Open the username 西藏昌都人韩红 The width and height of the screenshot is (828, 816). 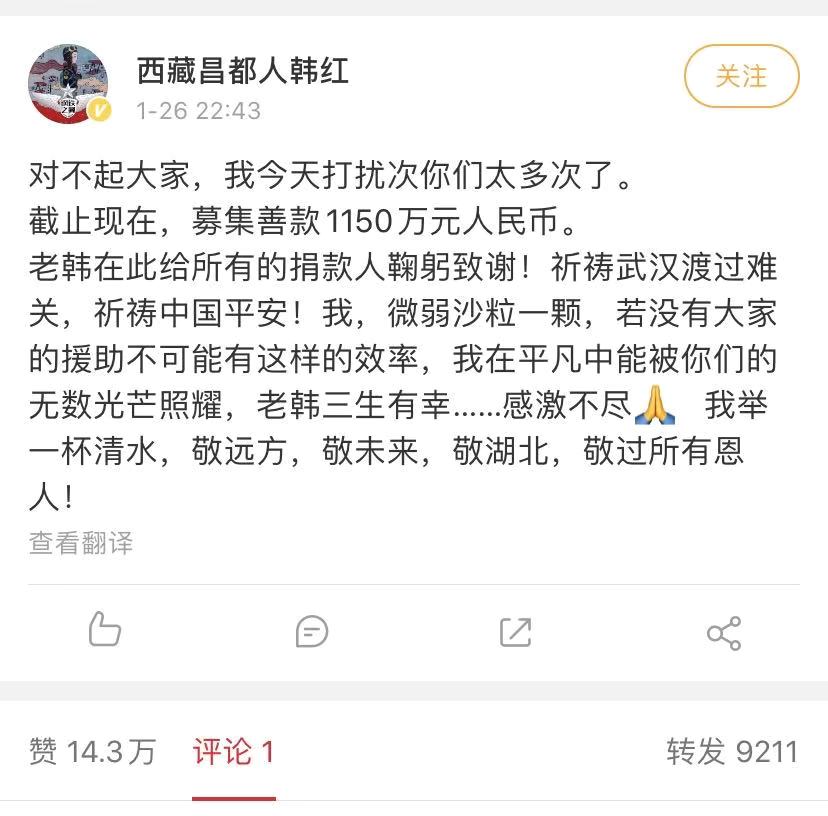pyautogui.click(x=243, y=70)
